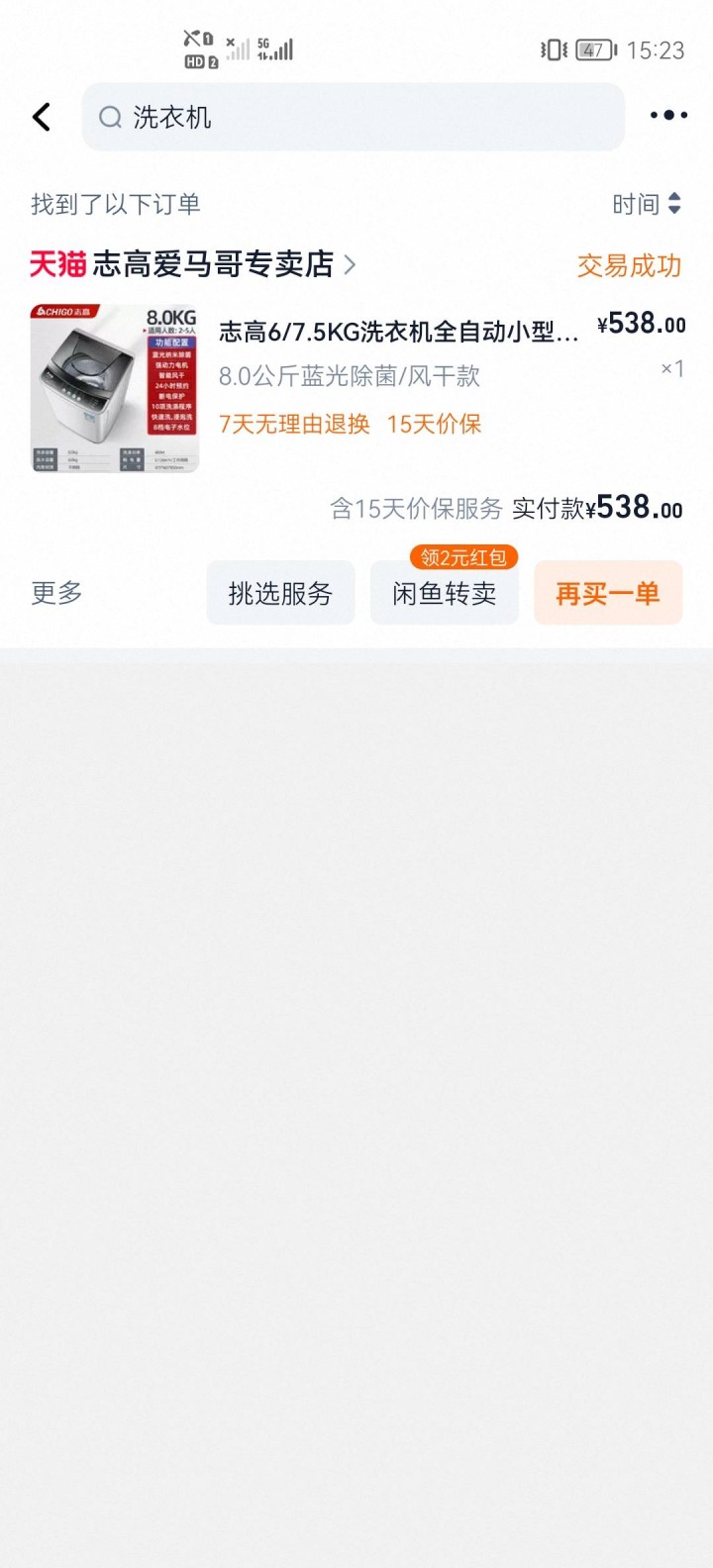Sort orders by 时间
This screenshot has width=713, height=1568.
[x=646, y=204]
